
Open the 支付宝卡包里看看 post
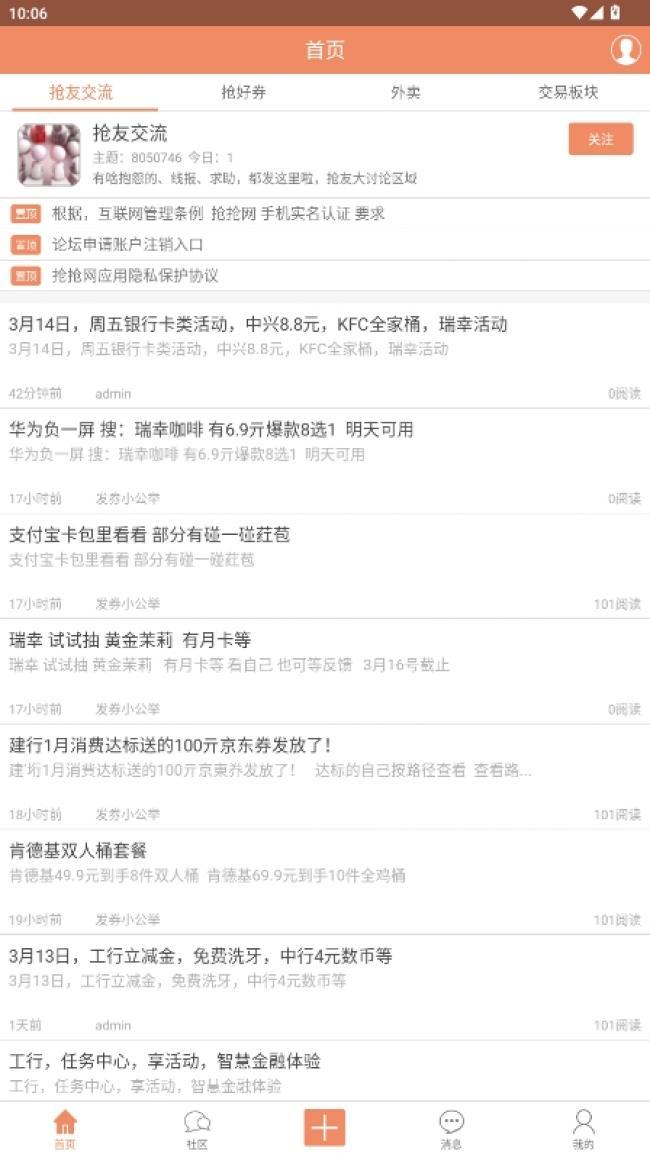coord(149,535)
